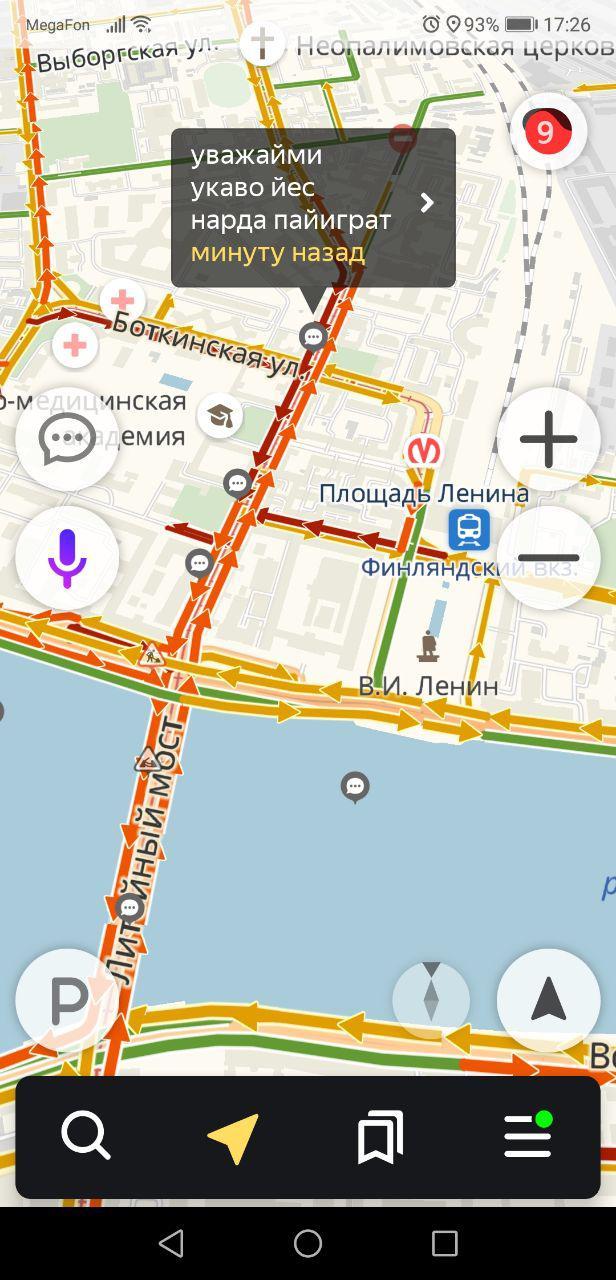Reset the map orientation with the compass
The image size is (616, 1280).
coord(431,1000)
